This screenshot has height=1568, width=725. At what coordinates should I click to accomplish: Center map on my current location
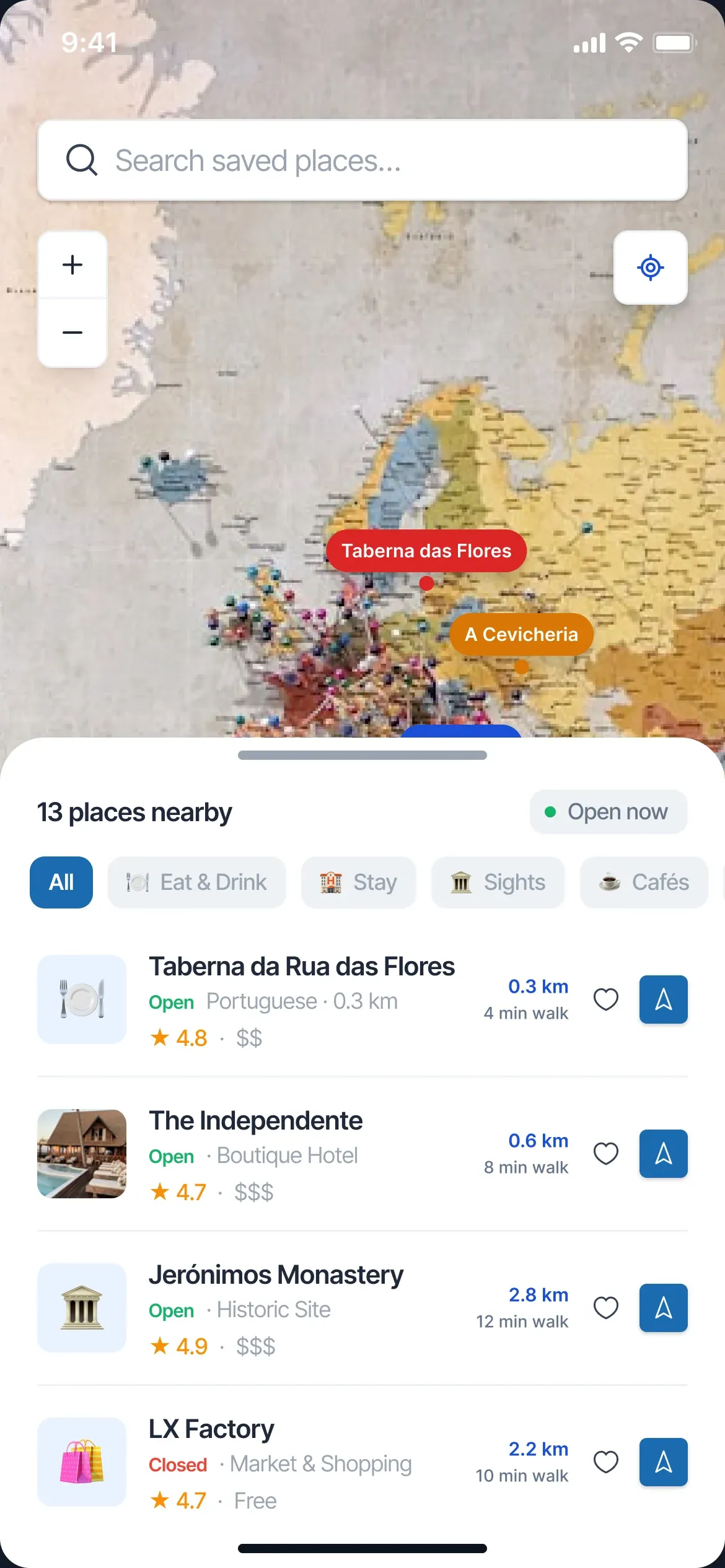(651, 268)
